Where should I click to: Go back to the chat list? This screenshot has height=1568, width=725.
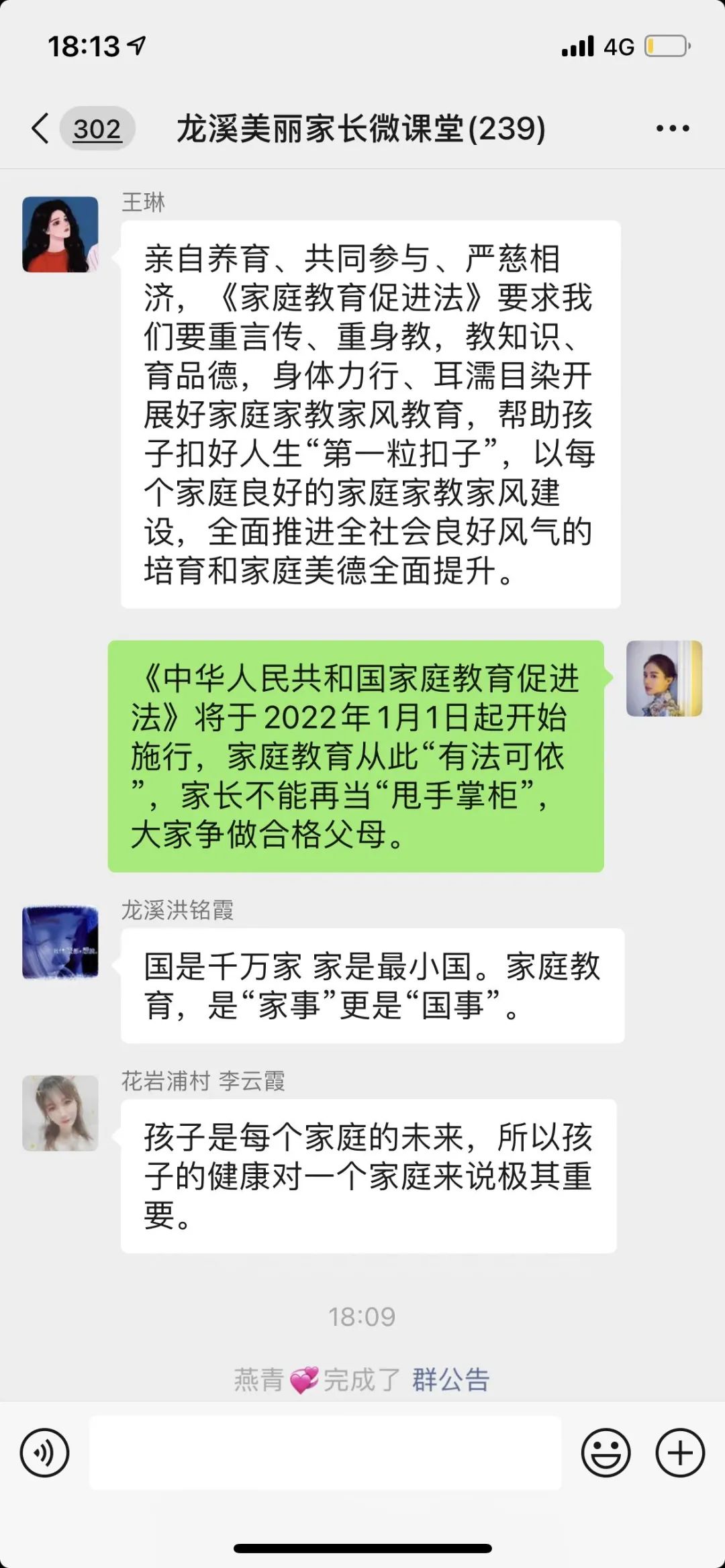pos(42,128)
